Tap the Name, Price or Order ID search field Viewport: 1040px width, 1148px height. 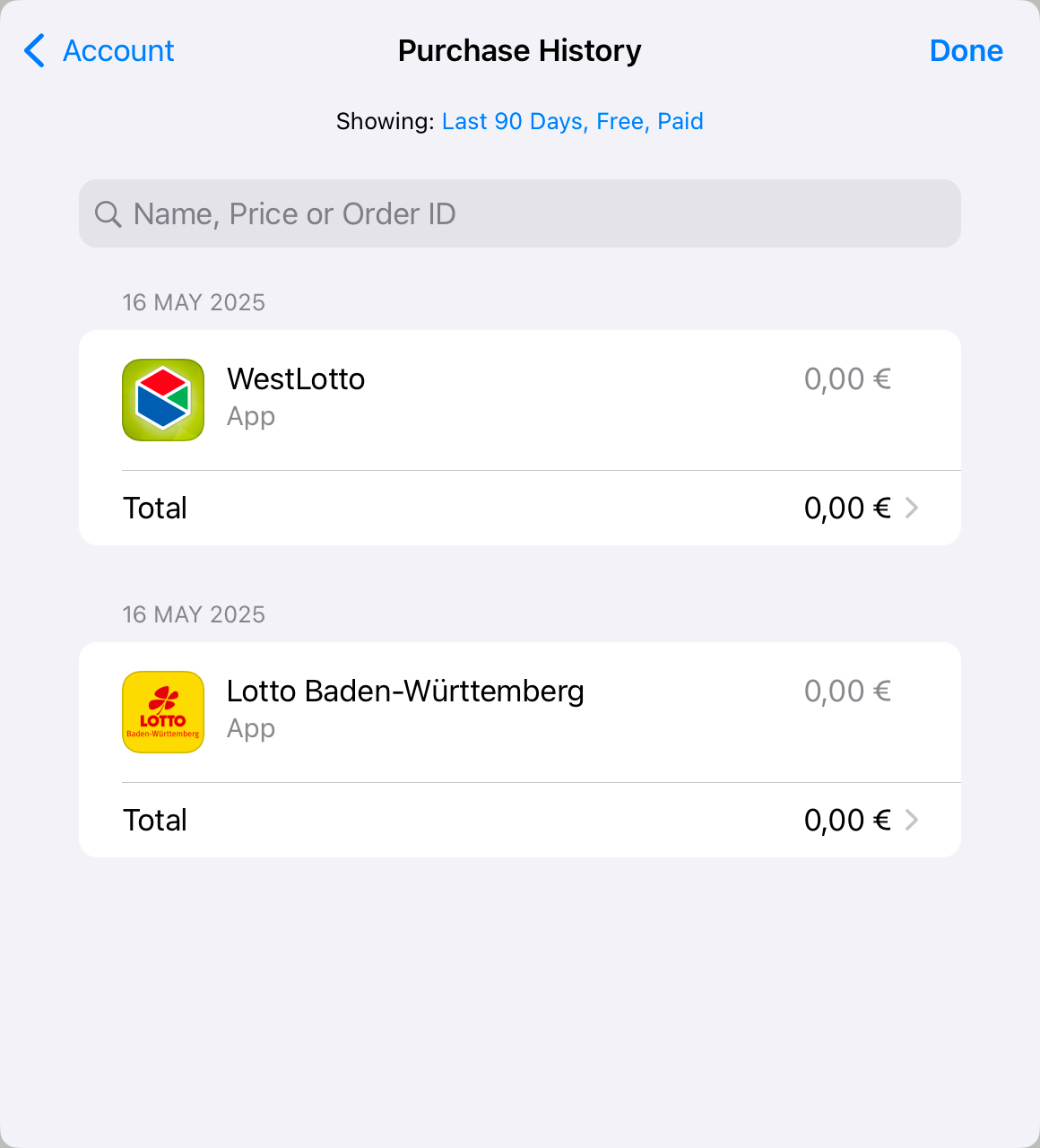tap(520, 213)
